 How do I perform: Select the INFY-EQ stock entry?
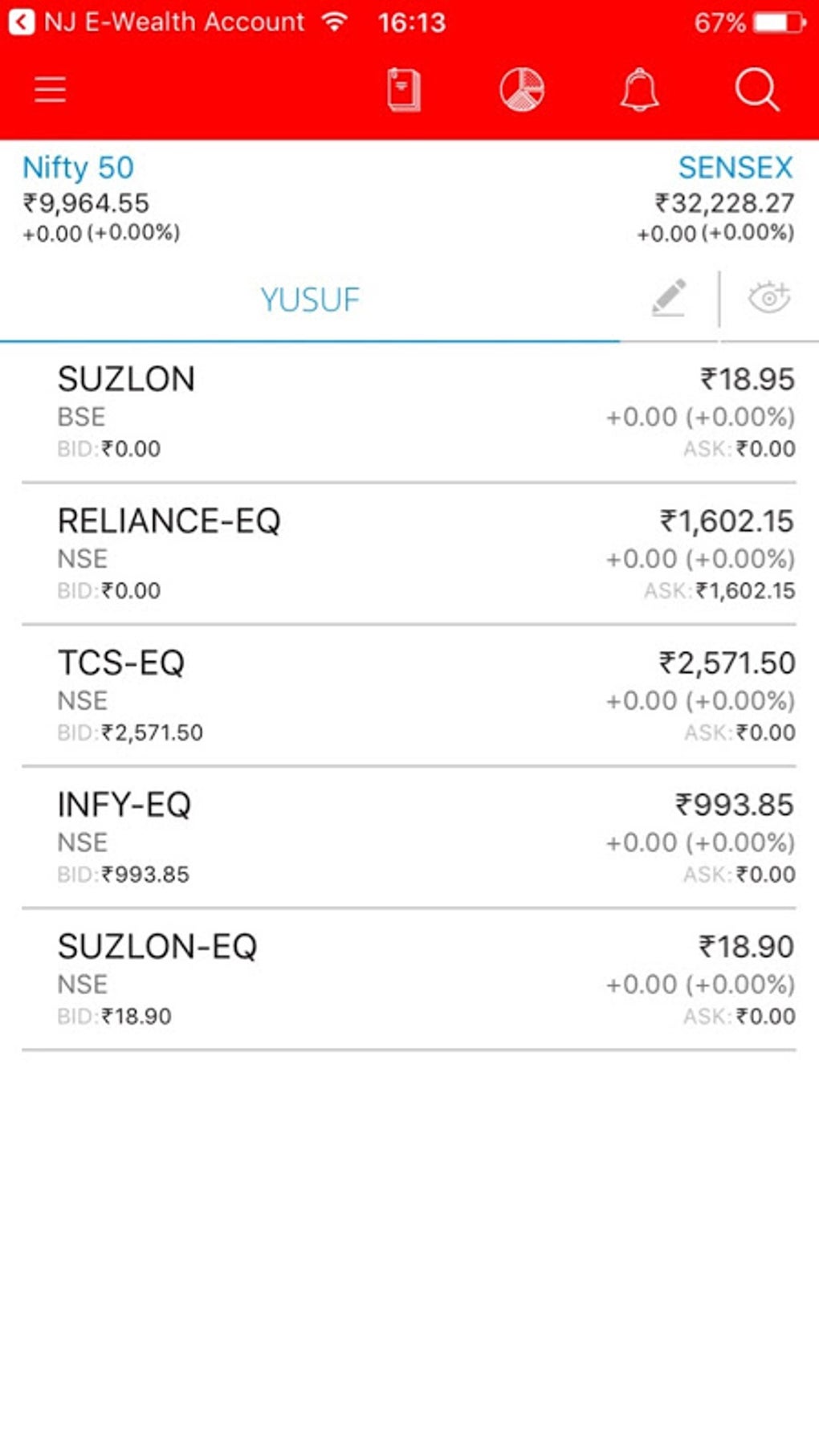click(x=409, y=837)
